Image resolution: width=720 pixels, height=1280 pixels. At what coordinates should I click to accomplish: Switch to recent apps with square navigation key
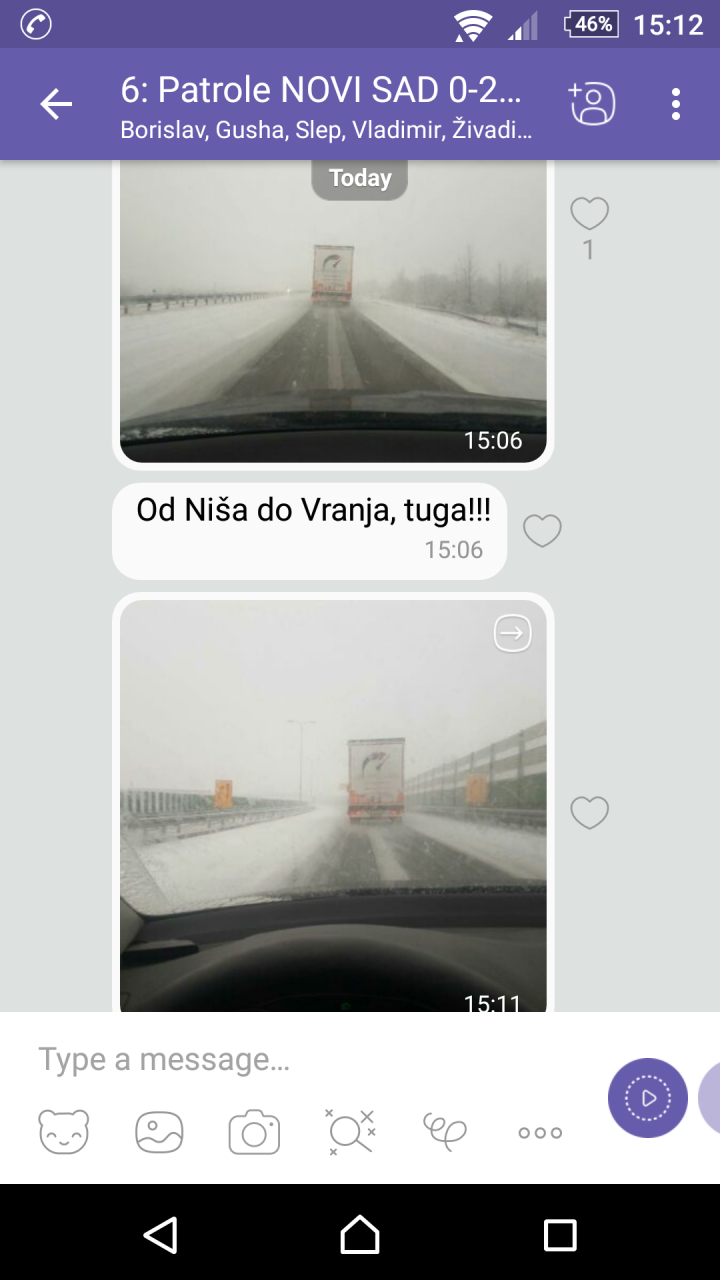561,1237
